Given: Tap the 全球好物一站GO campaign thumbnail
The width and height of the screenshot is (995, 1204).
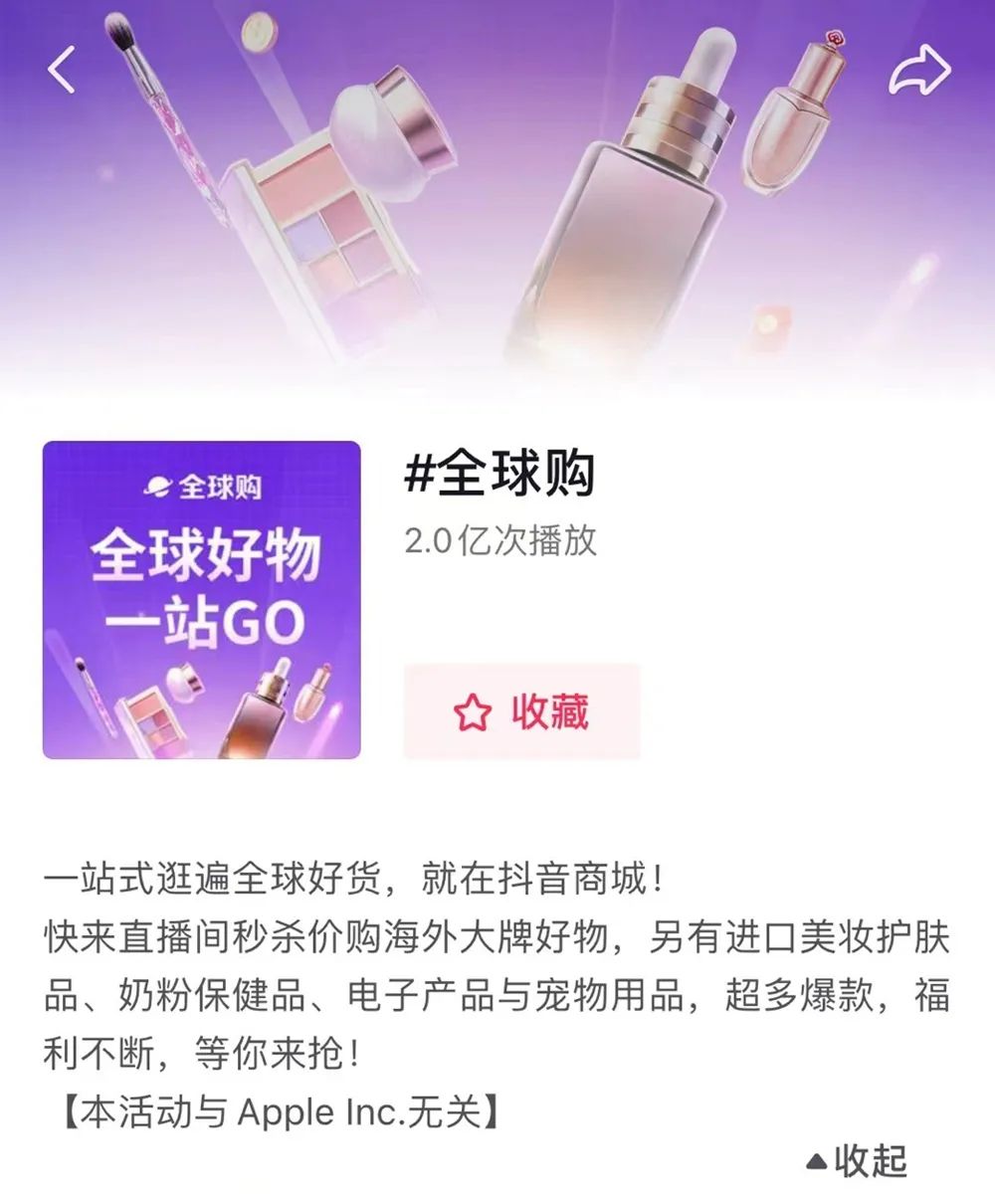Looking at the screenshot, I should pos(202,602).
